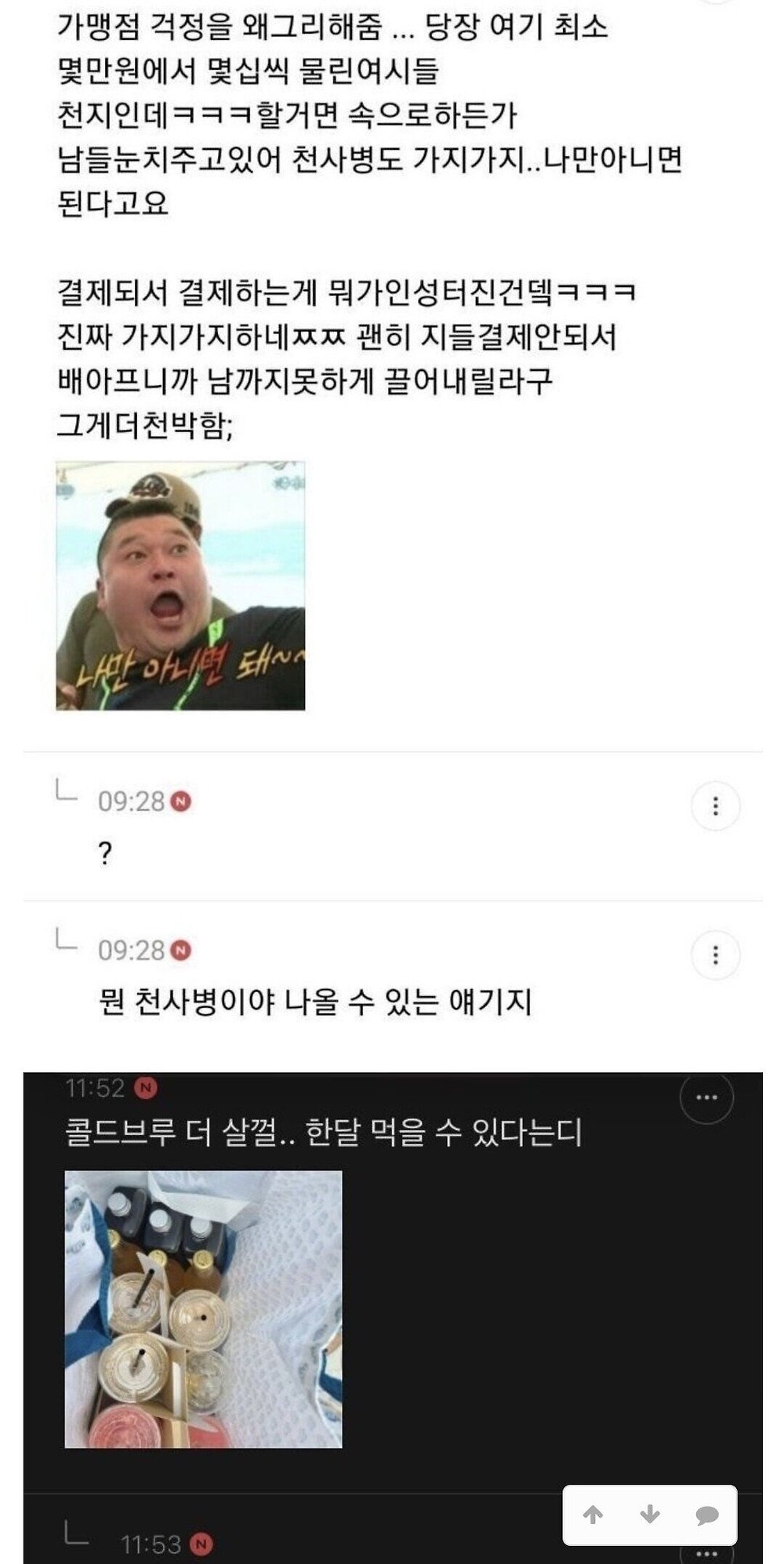Open the cold brew drinks photo
The width and height of the screenshot is (784, 1564).
(x=203, y=1309)
